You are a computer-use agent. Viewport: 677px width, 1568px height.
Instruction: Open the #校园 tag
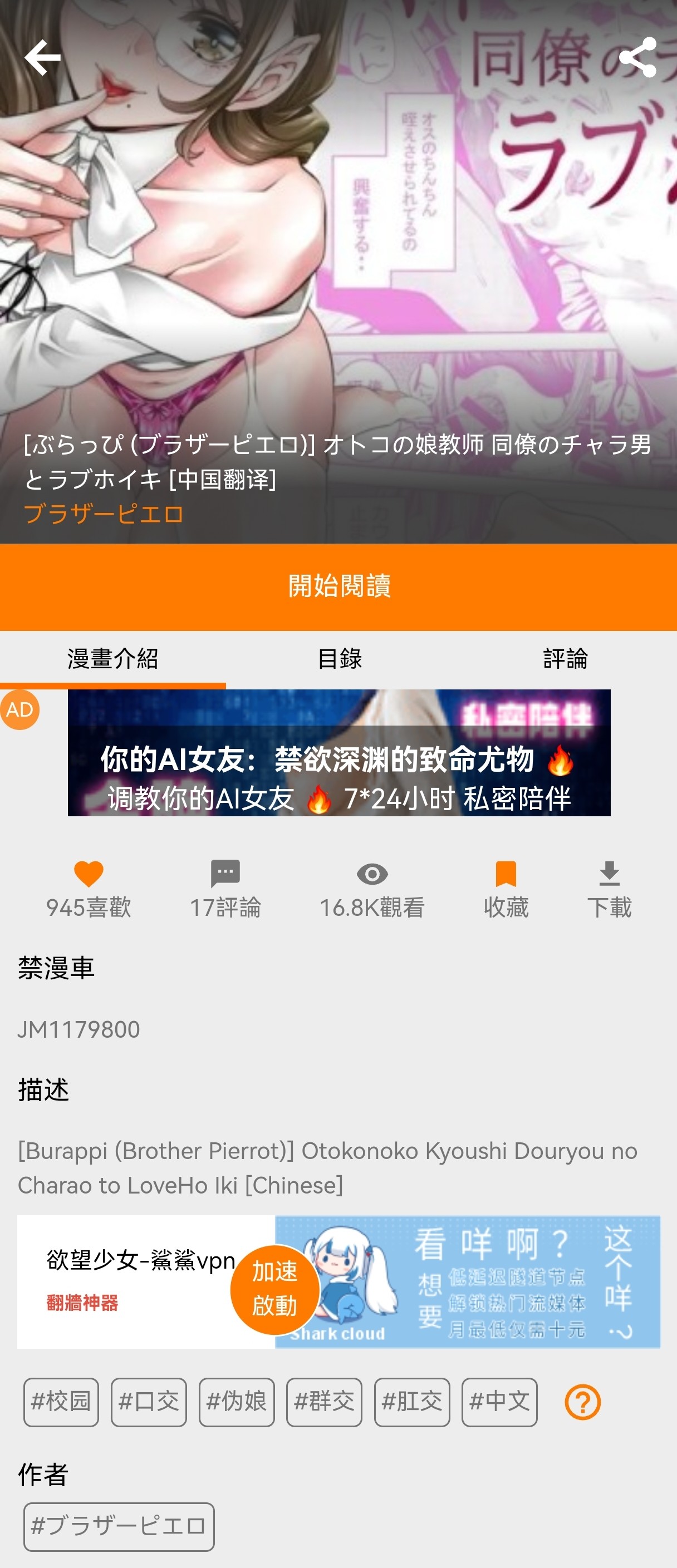pyautogui.click(x=61, y=1402)
